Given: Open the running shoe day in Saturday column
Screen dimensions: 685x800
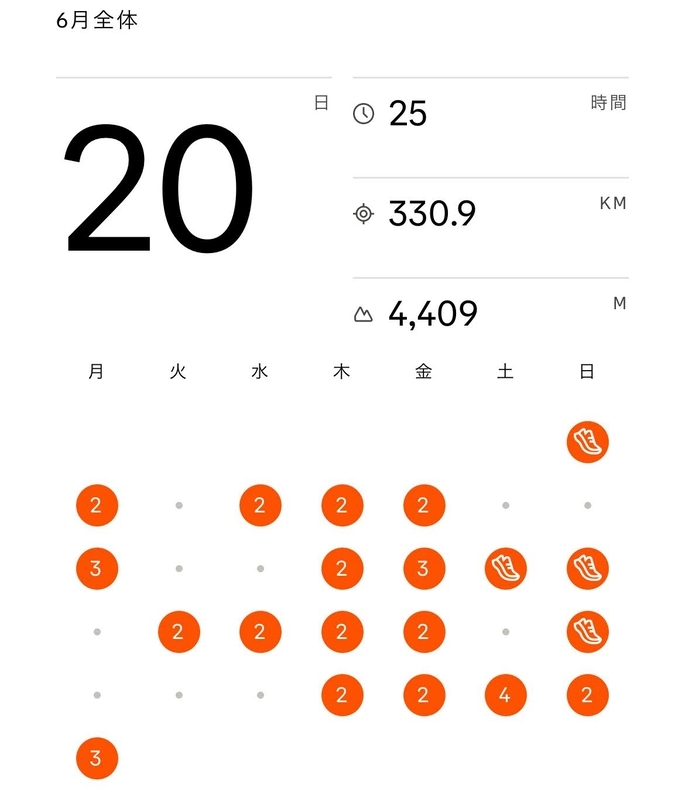Looking at the screenshot, I should [505, 568].
